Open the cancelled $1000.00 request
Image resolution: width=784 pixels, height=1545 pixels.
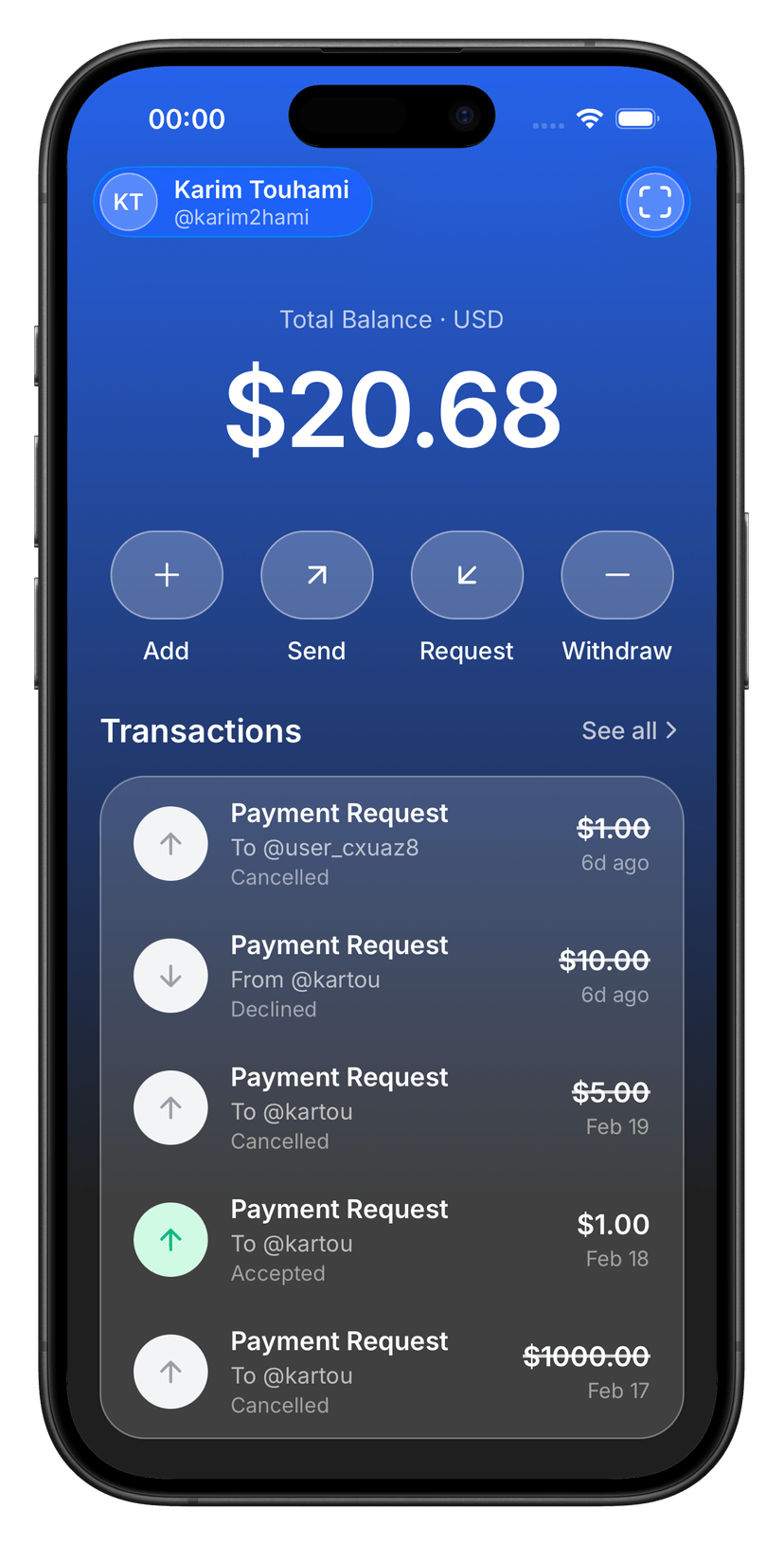pyautogui.click(x=391, y=1372)
